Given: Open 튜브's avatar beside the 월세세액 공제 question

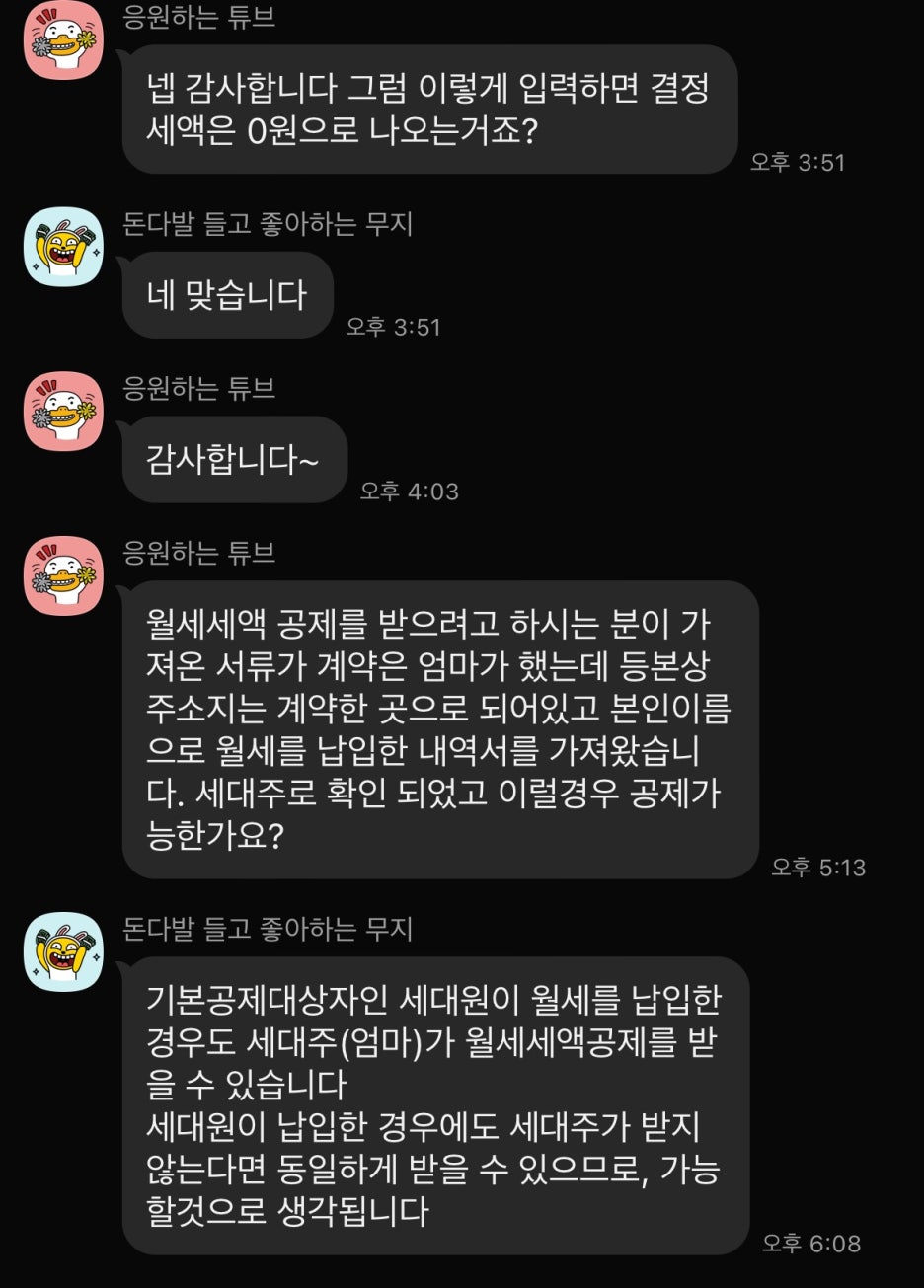Looking at the screenshot, I should [x=63, y=576].
